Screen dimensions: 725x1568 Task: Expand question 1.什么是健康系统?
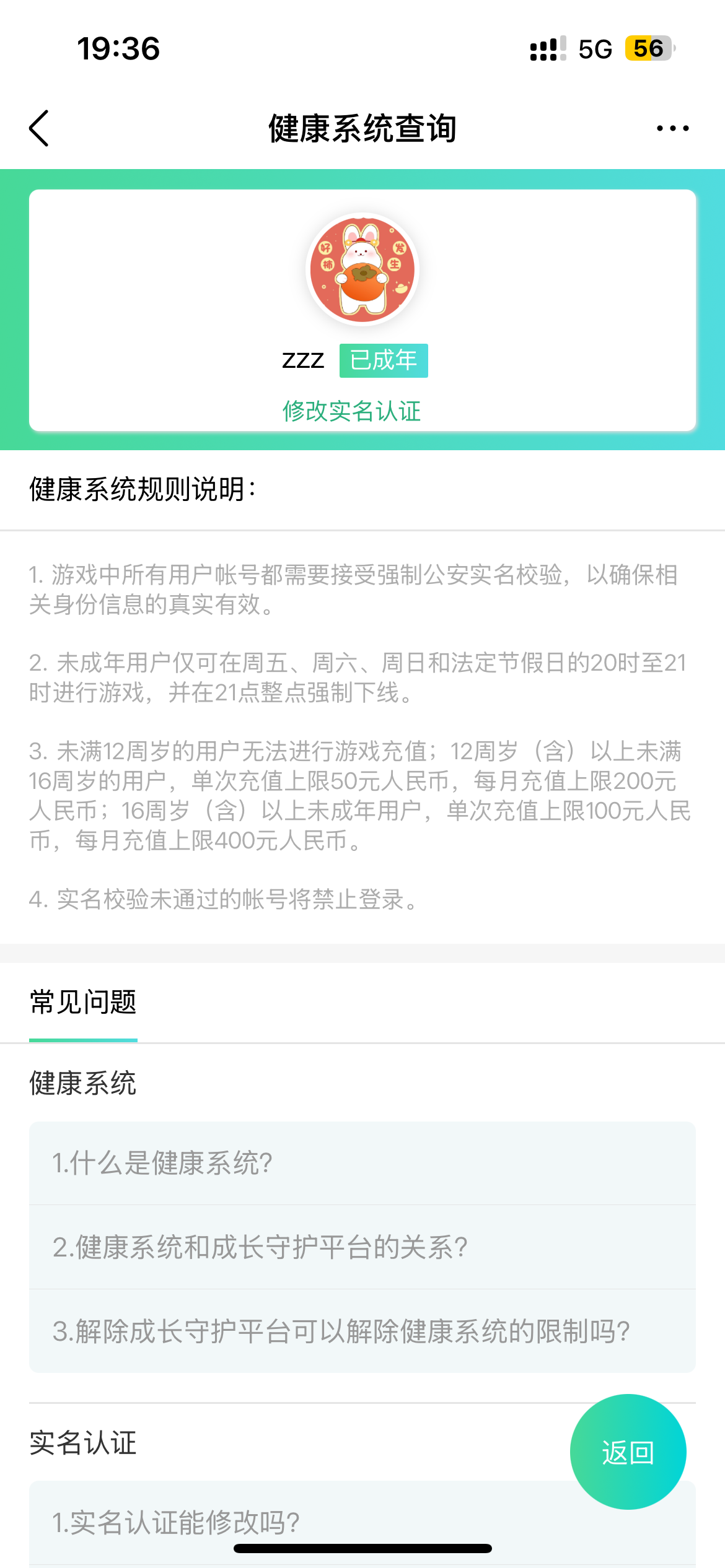[362, 1163]
